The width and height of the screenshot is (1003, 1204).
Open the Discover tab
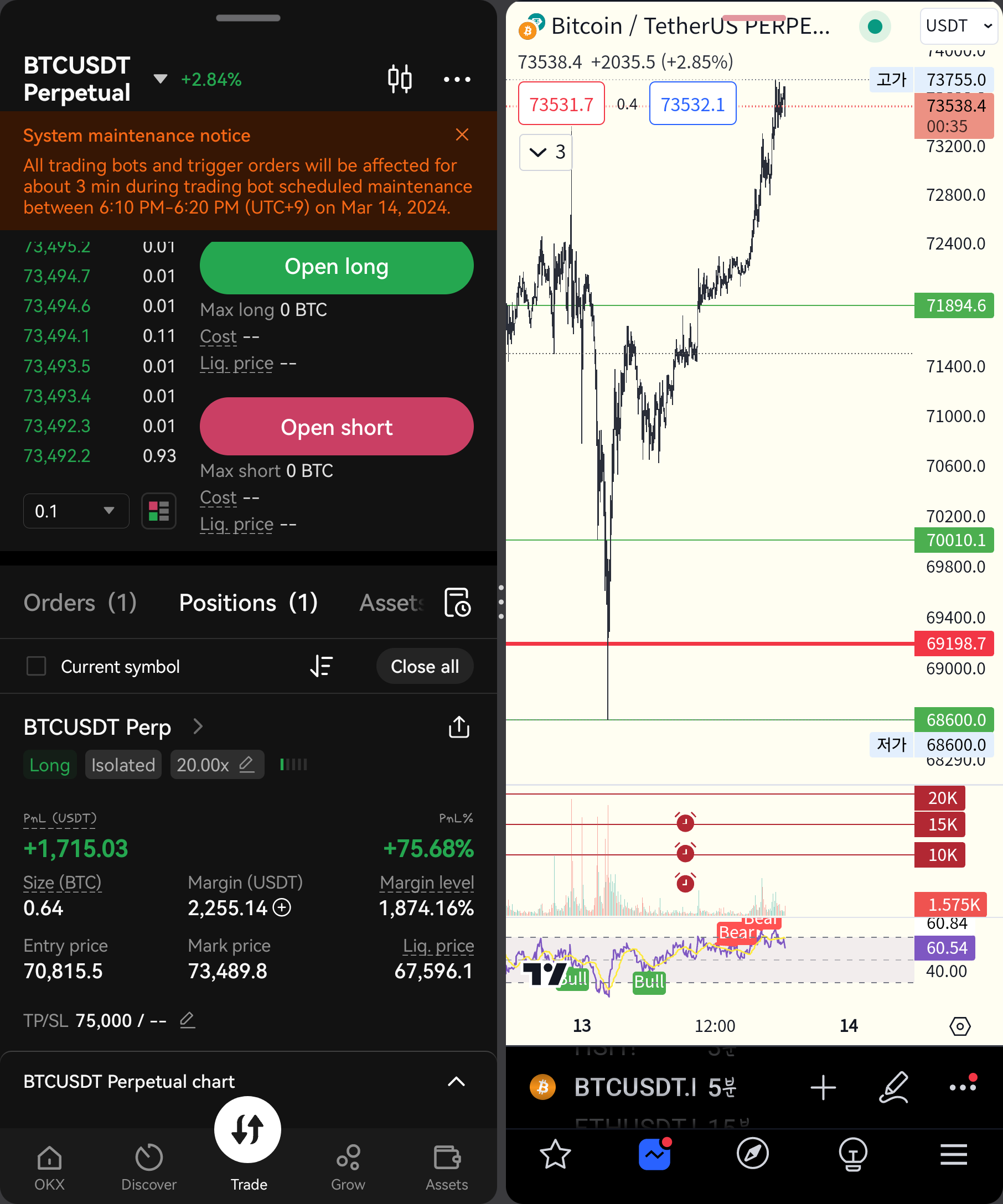(148, 1167)
